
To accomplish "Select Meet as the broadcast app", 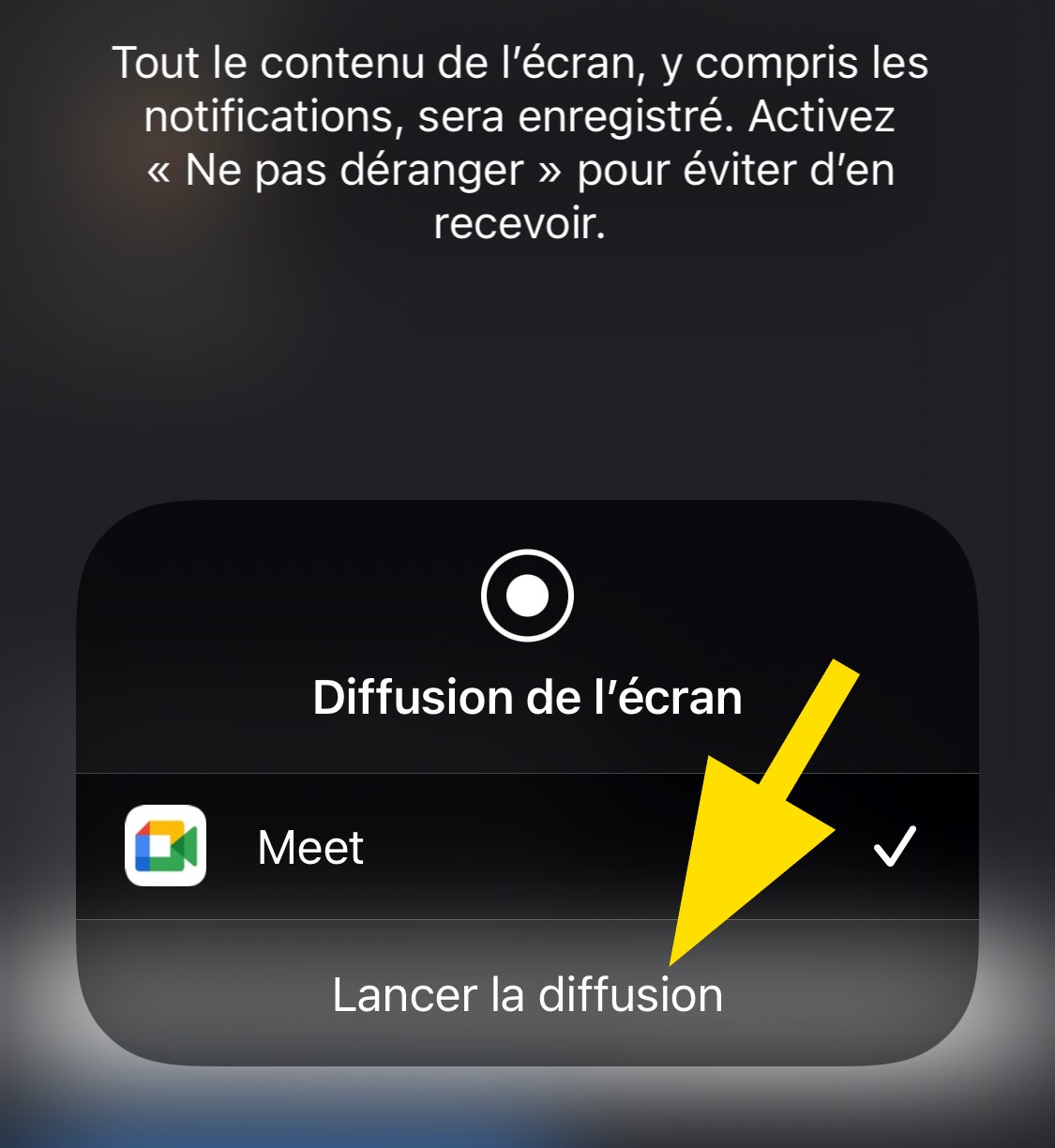I will (x=310, y=848).
